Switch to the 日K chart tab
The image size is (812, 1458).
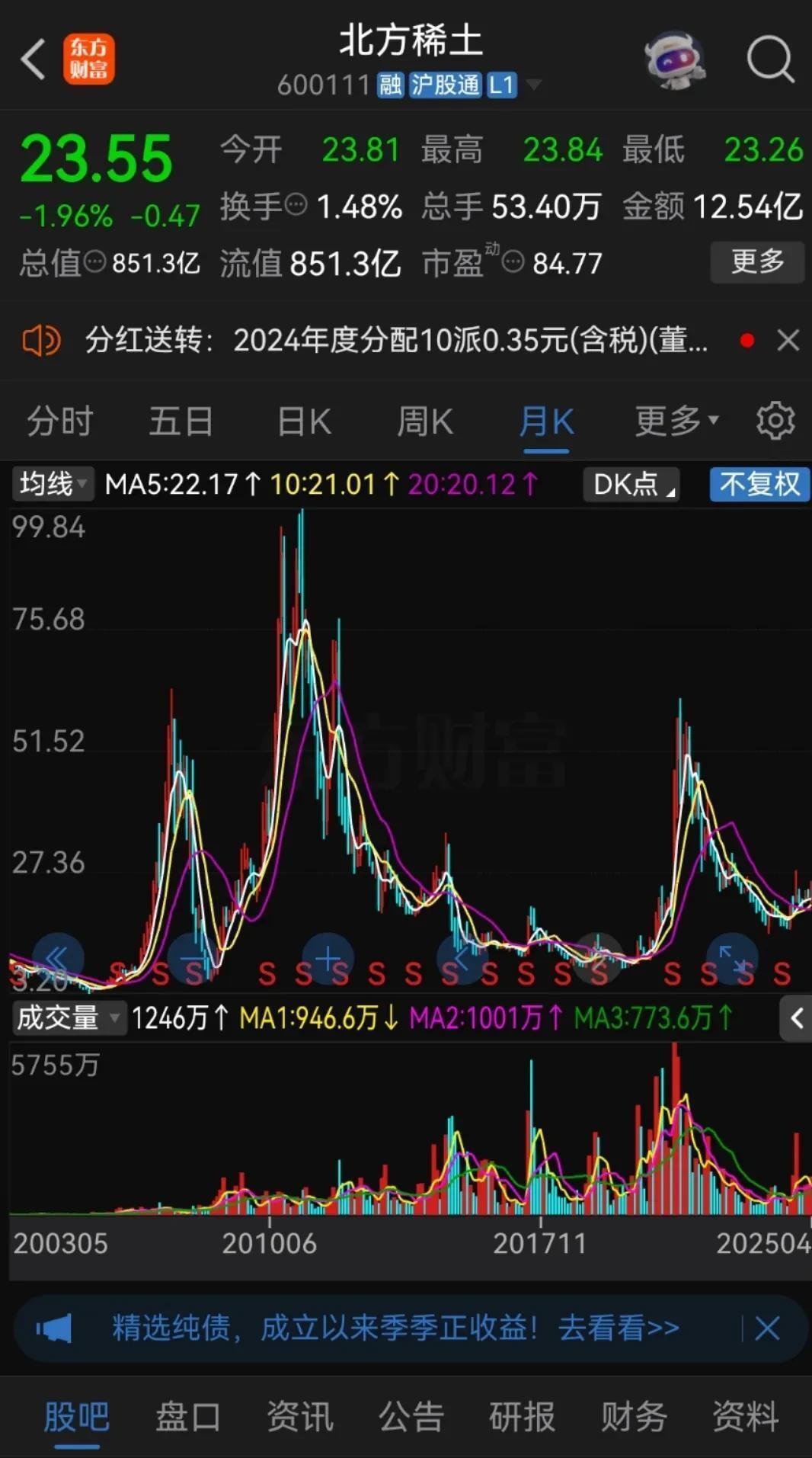303,421
